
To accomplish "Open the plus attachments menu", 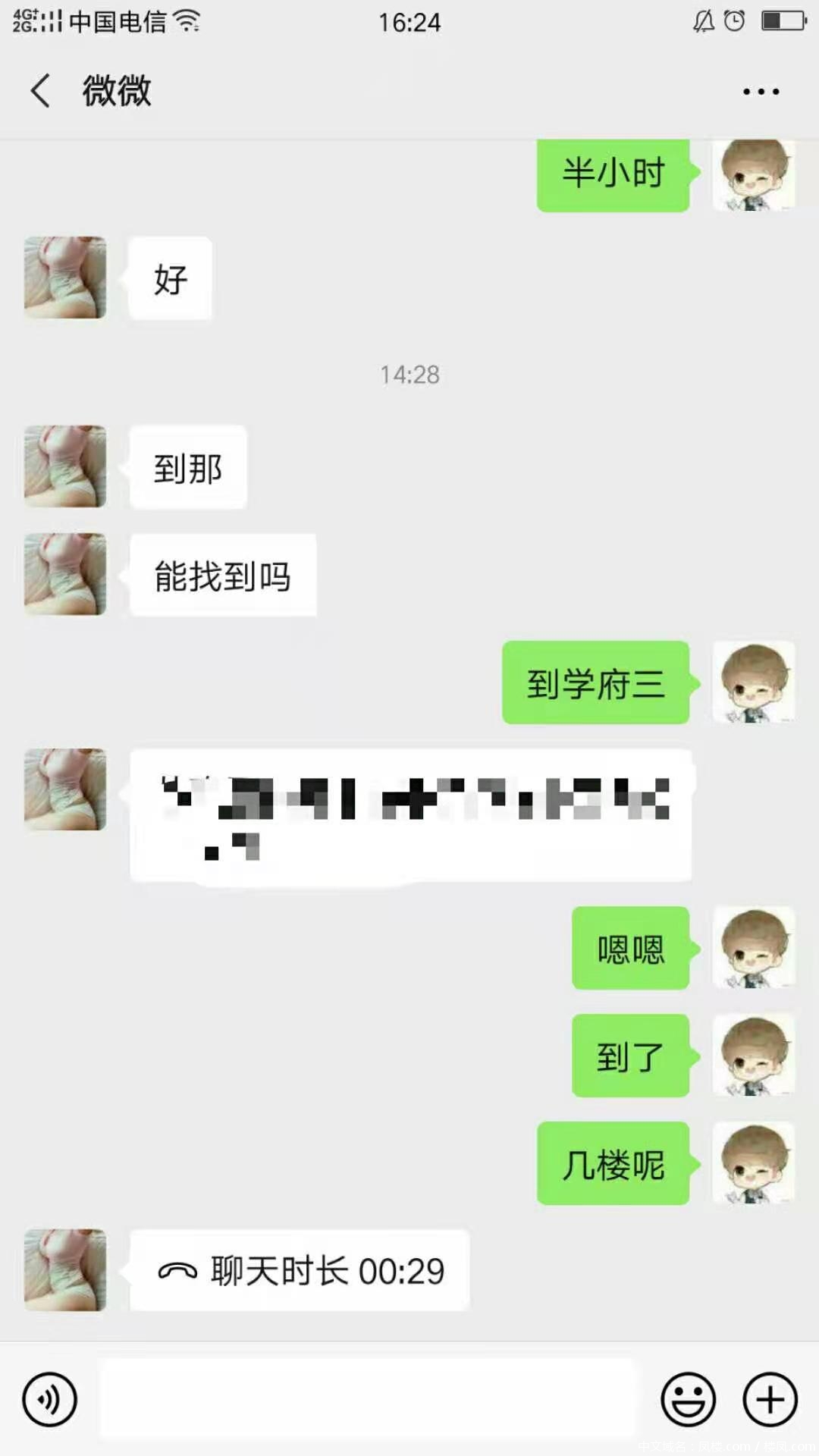I will coord(770,1399).
